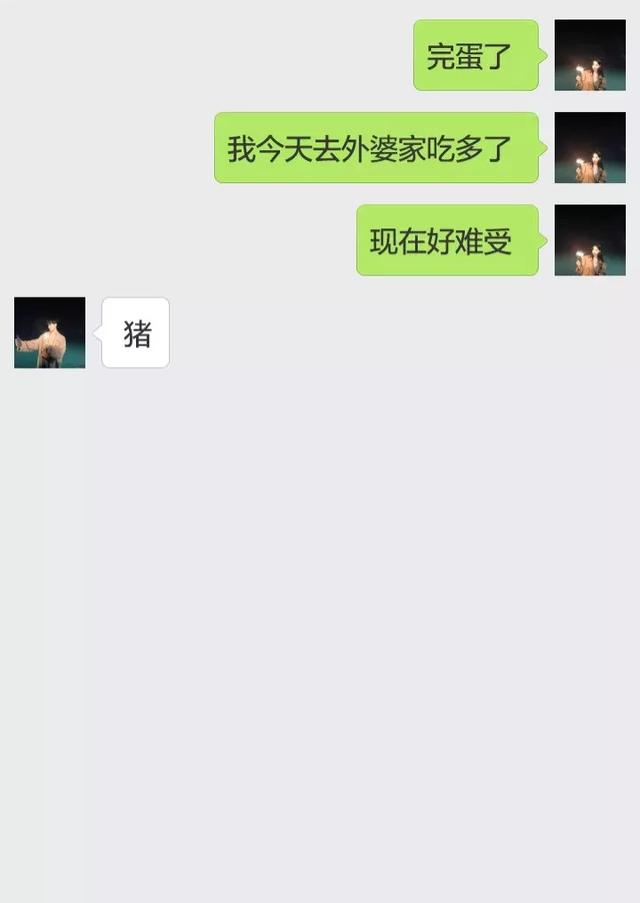
Task: View the contact's avatar next to 猪
Action: (x=50, y=332)
